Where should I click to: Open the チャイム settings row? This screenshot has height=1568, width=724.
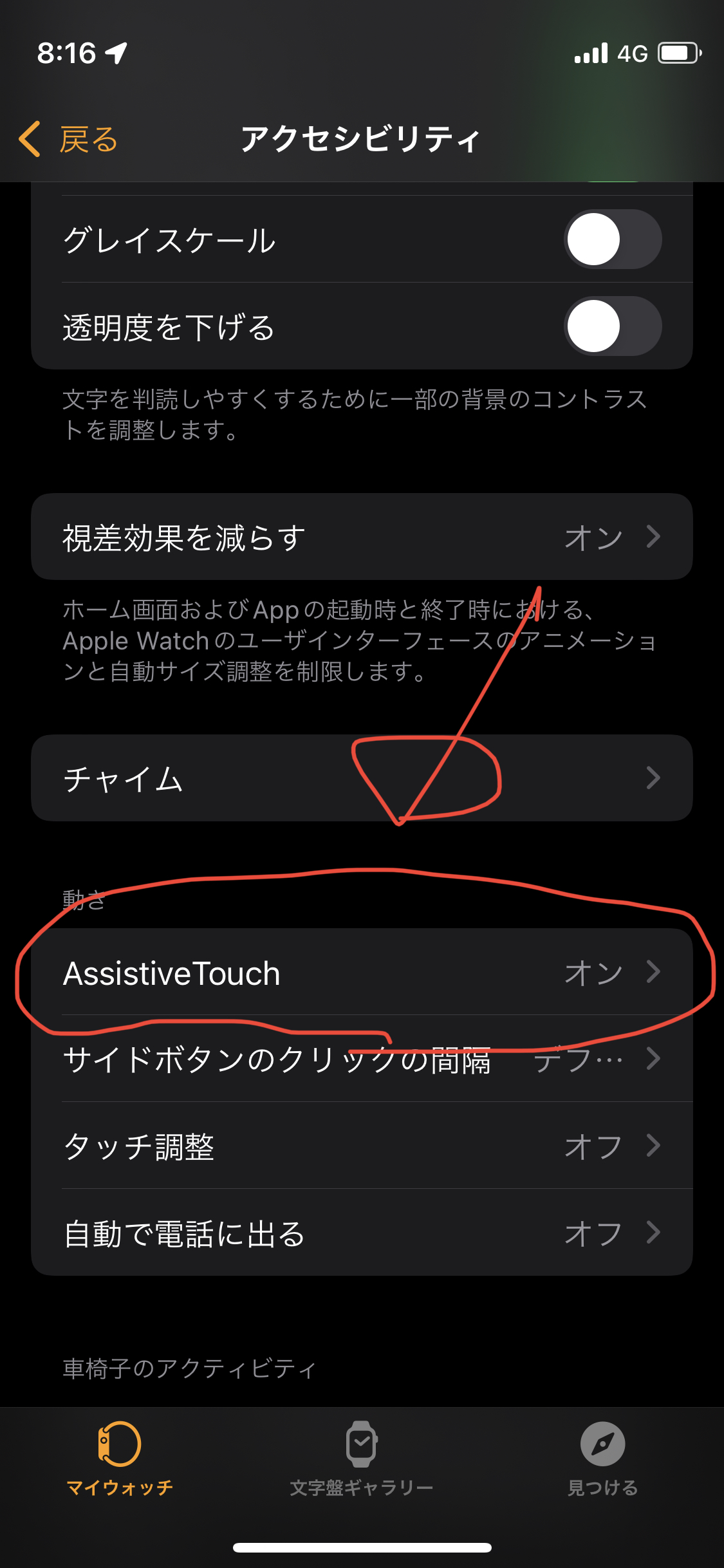click(x=362, y=778)
